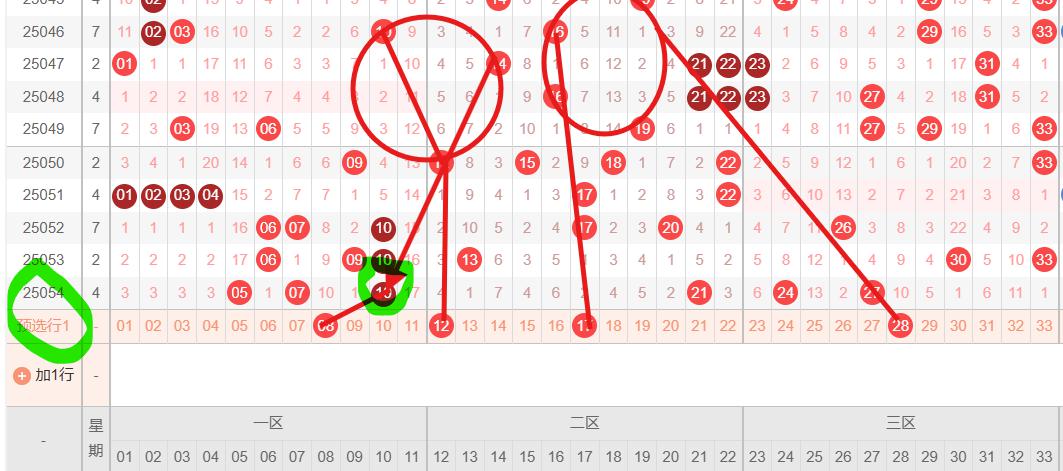
Task: Select number 15 in the 预选行1 row
Action: [x=527, y=325]
